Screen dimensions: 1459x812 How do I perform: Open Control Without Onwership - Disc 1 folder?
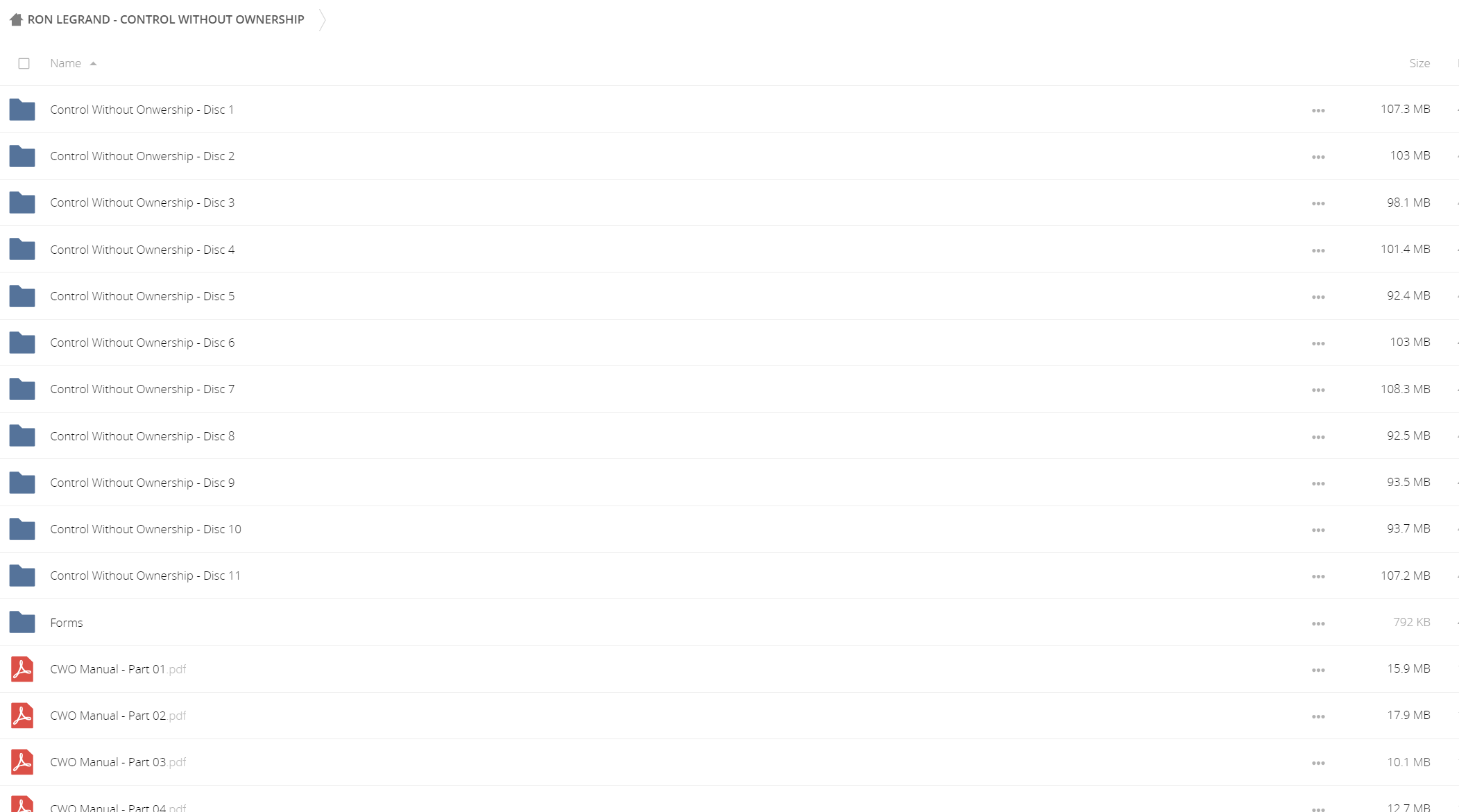click(142, 110)
